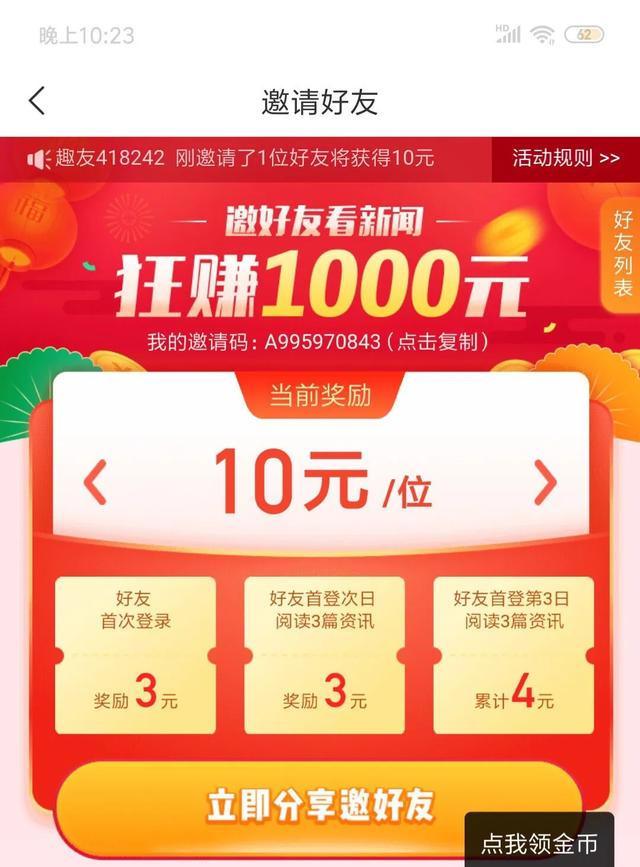This screenshot has width=640, height=867.
Task: Open 活动规则 activity rules
Action: [565, 159]
